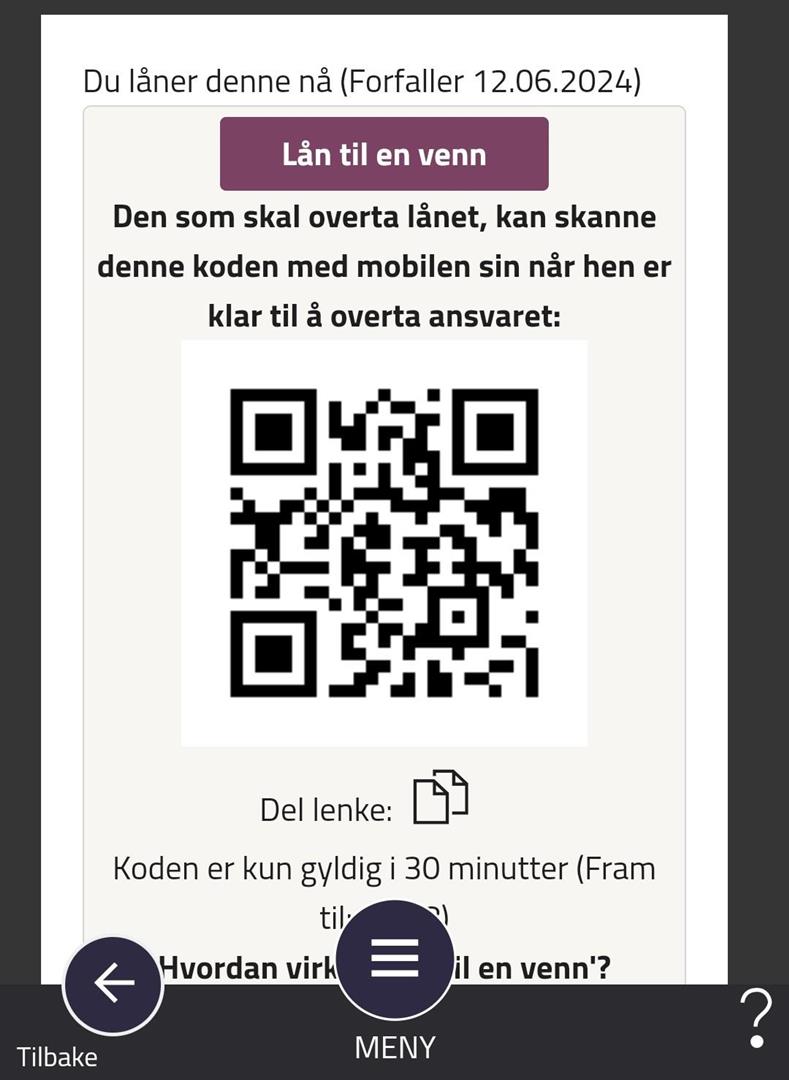Open help via the question mark
Screen dimensions: 789x1080
[x=756, y=1018]
